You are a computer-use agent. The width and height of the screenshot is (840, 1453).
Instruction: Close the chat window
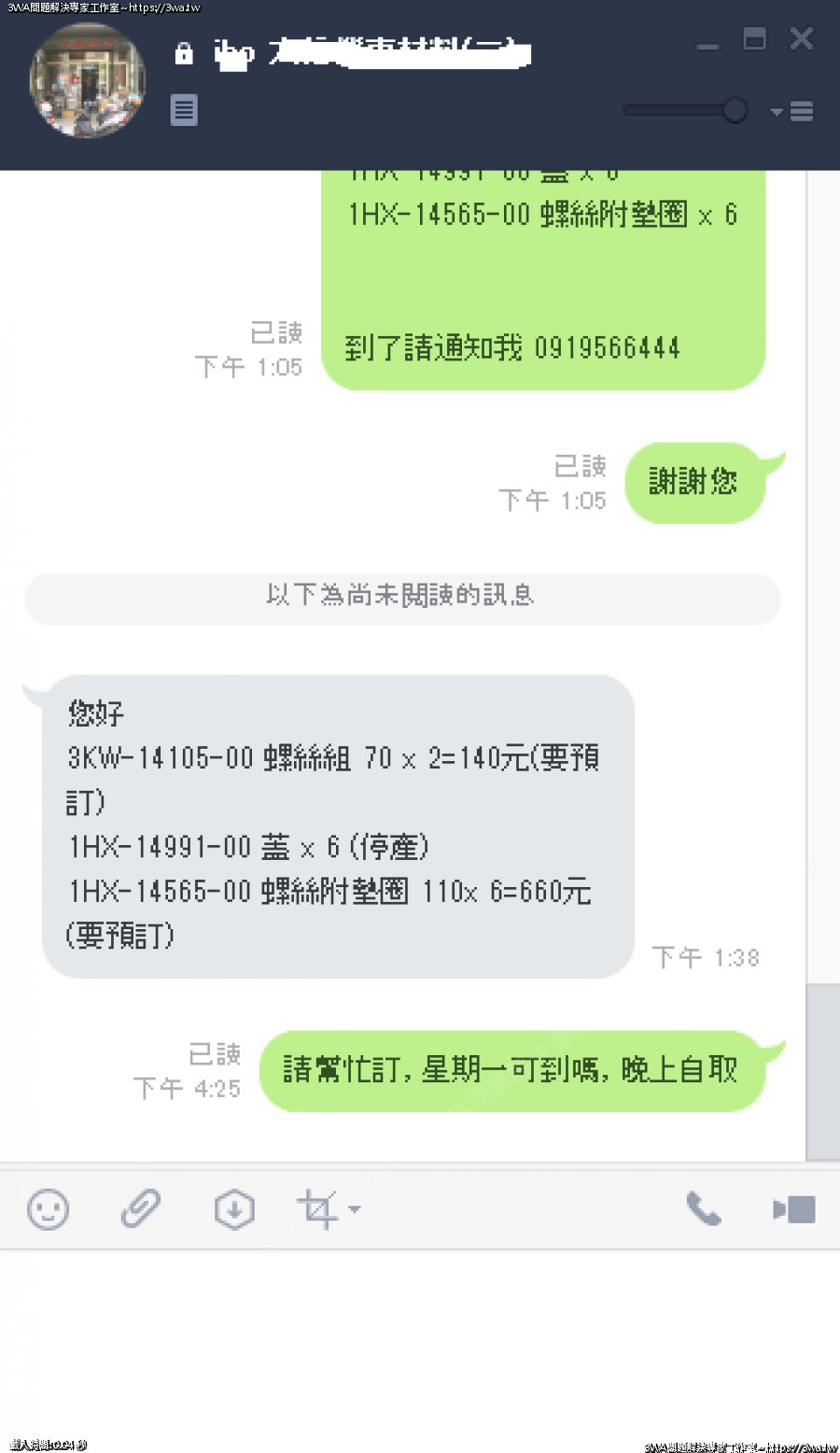[x=801, y=38]
